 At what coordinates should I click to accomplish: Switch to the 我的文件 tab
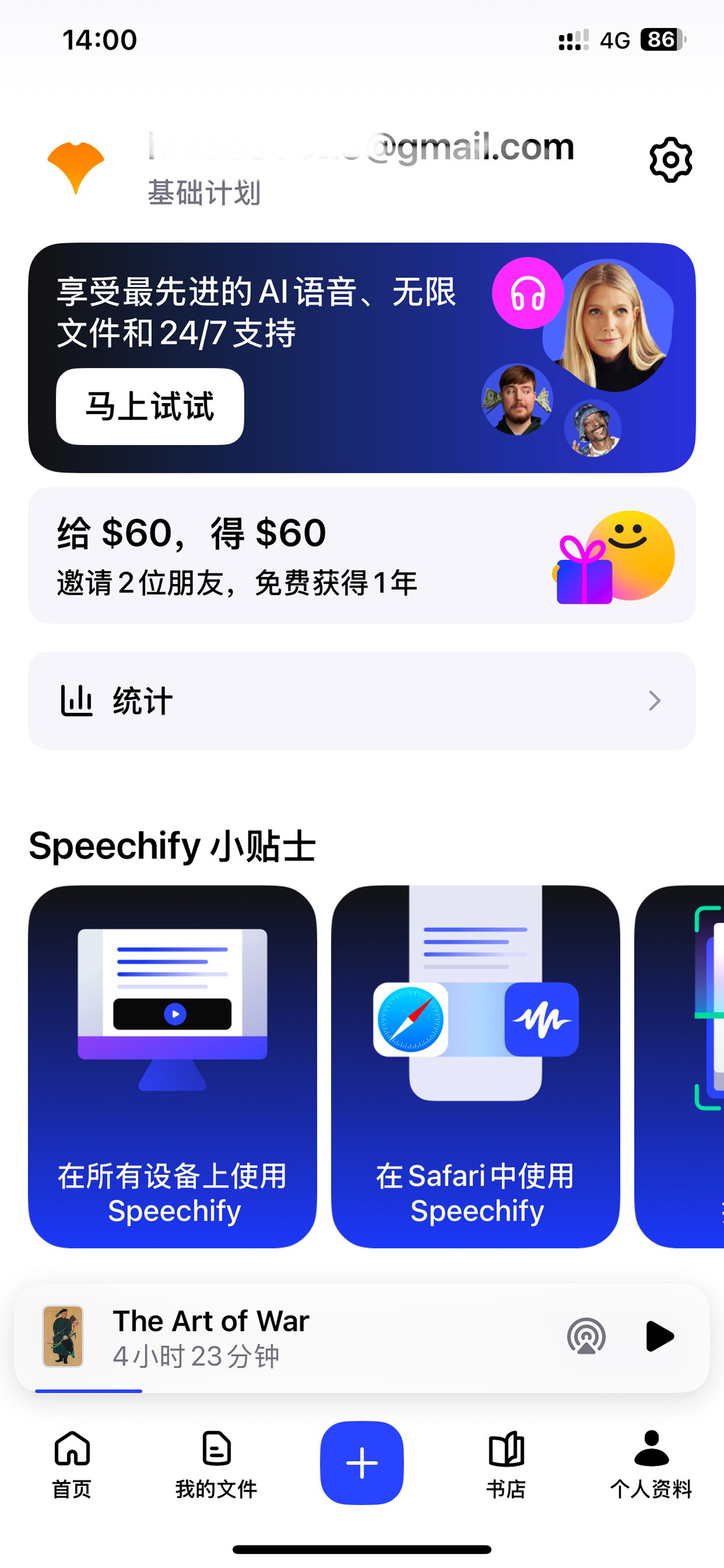pyautogui.click(x=216, y=1464)
